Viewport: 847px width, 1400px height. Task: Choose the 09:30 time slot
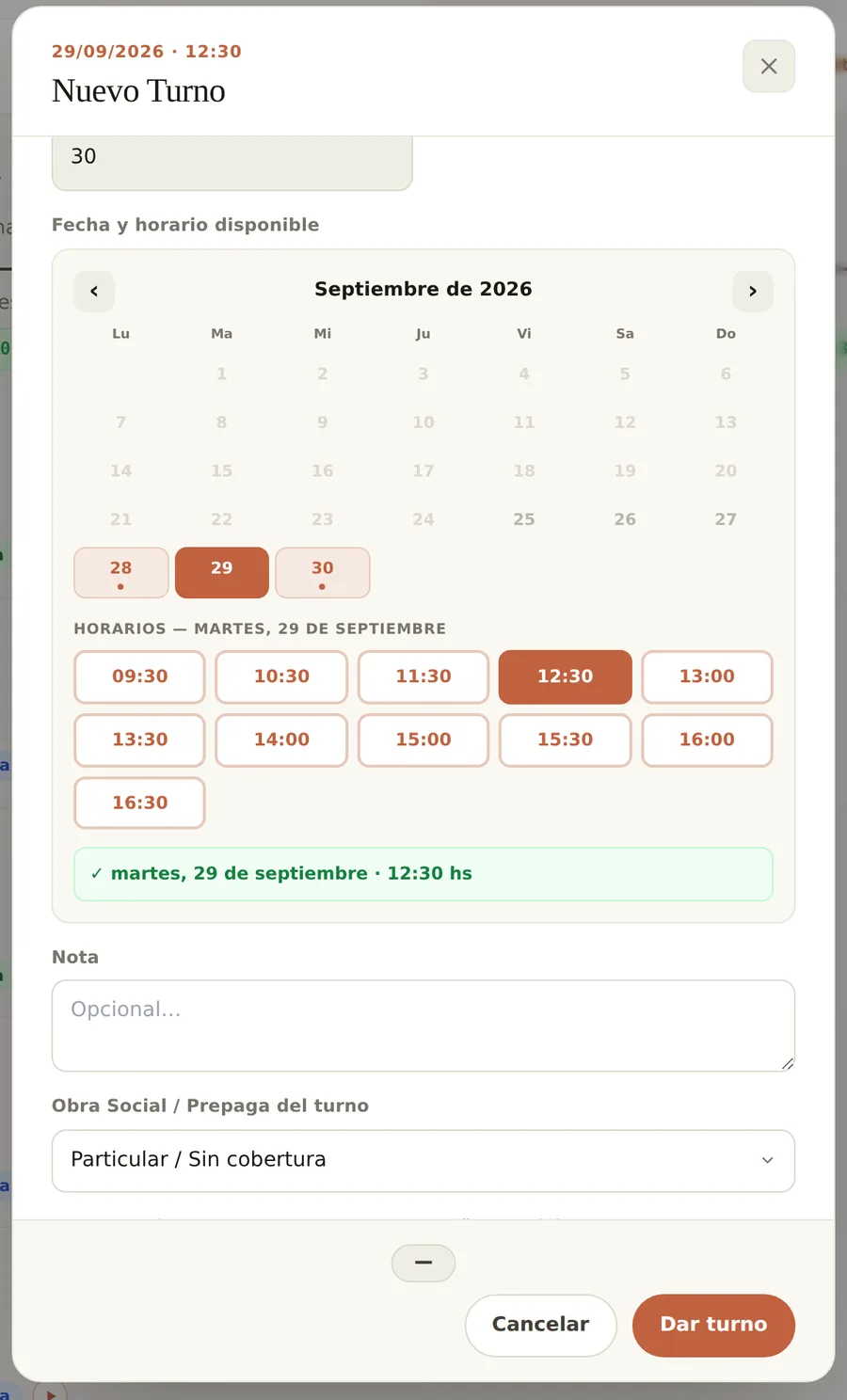pyautogui.click(x=139, y=676)
